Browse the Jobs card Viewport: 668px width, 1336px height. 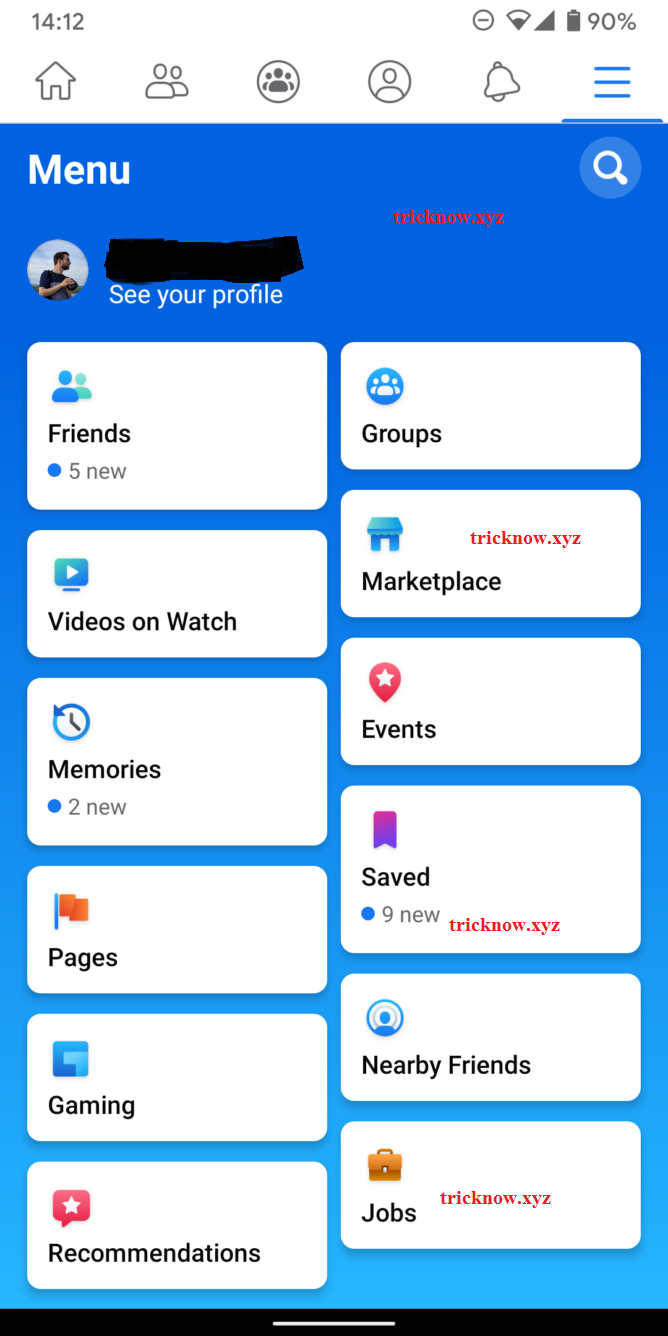coord(490,1185)
